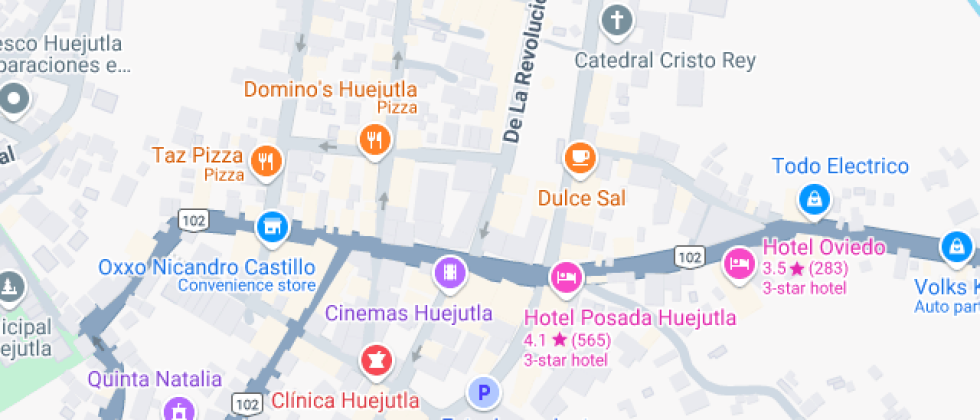Open the Domino's Huejutla restaurant pin
The image size is (980, 420).
tap(375, 139)
